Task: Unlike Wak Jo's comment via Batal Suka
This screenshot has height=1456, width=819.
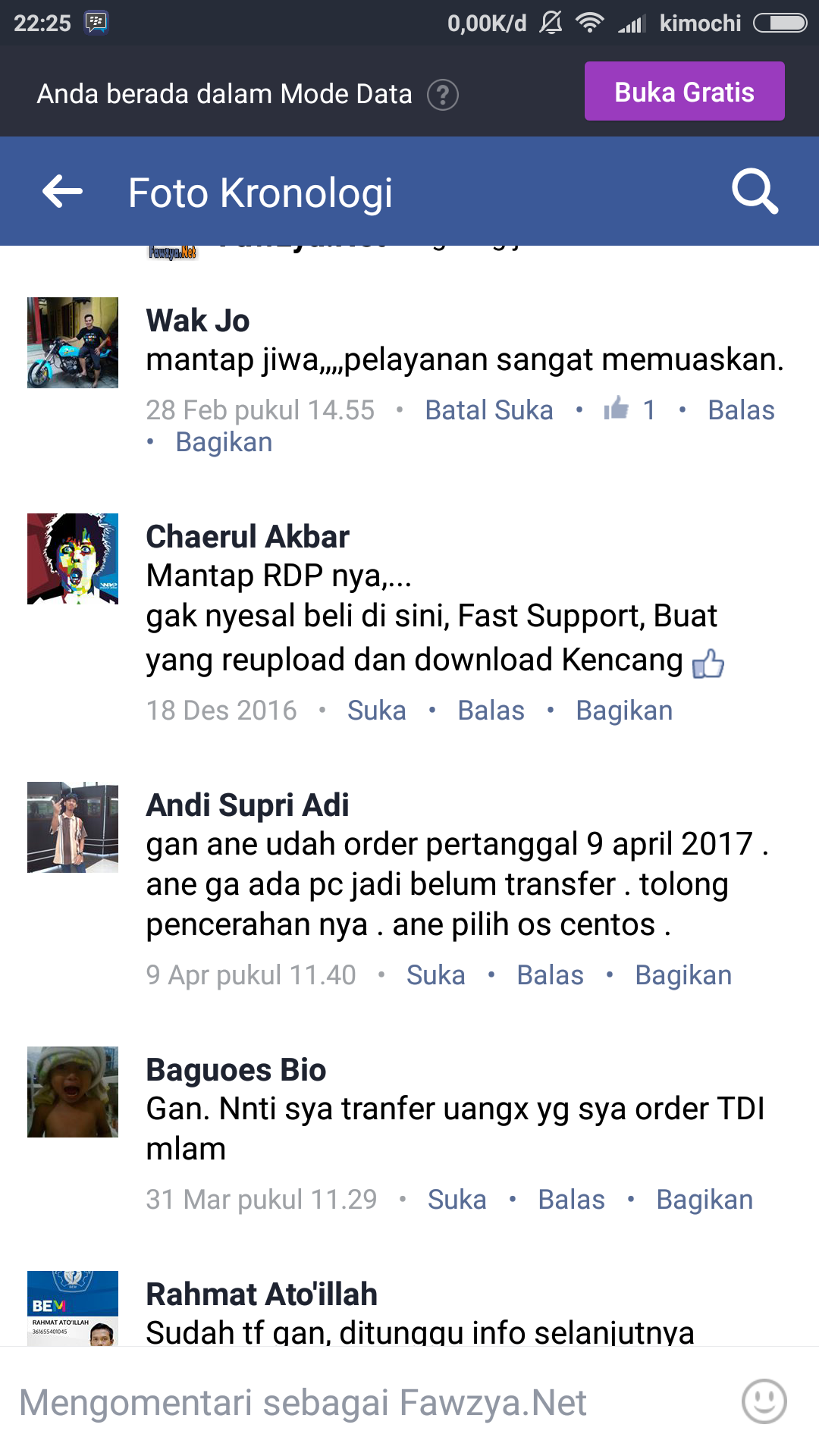Action: (x=489, y=410)
